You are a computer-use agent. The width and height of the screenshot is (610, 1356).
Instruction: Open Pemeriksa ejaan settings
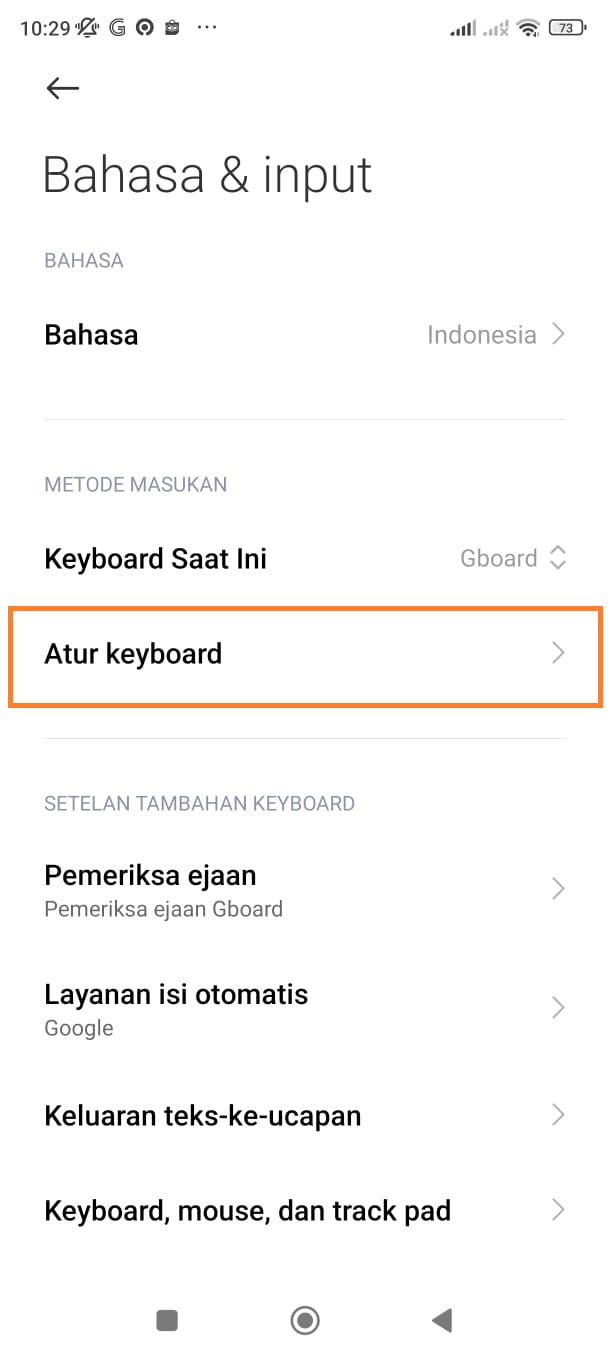(304, 889)
